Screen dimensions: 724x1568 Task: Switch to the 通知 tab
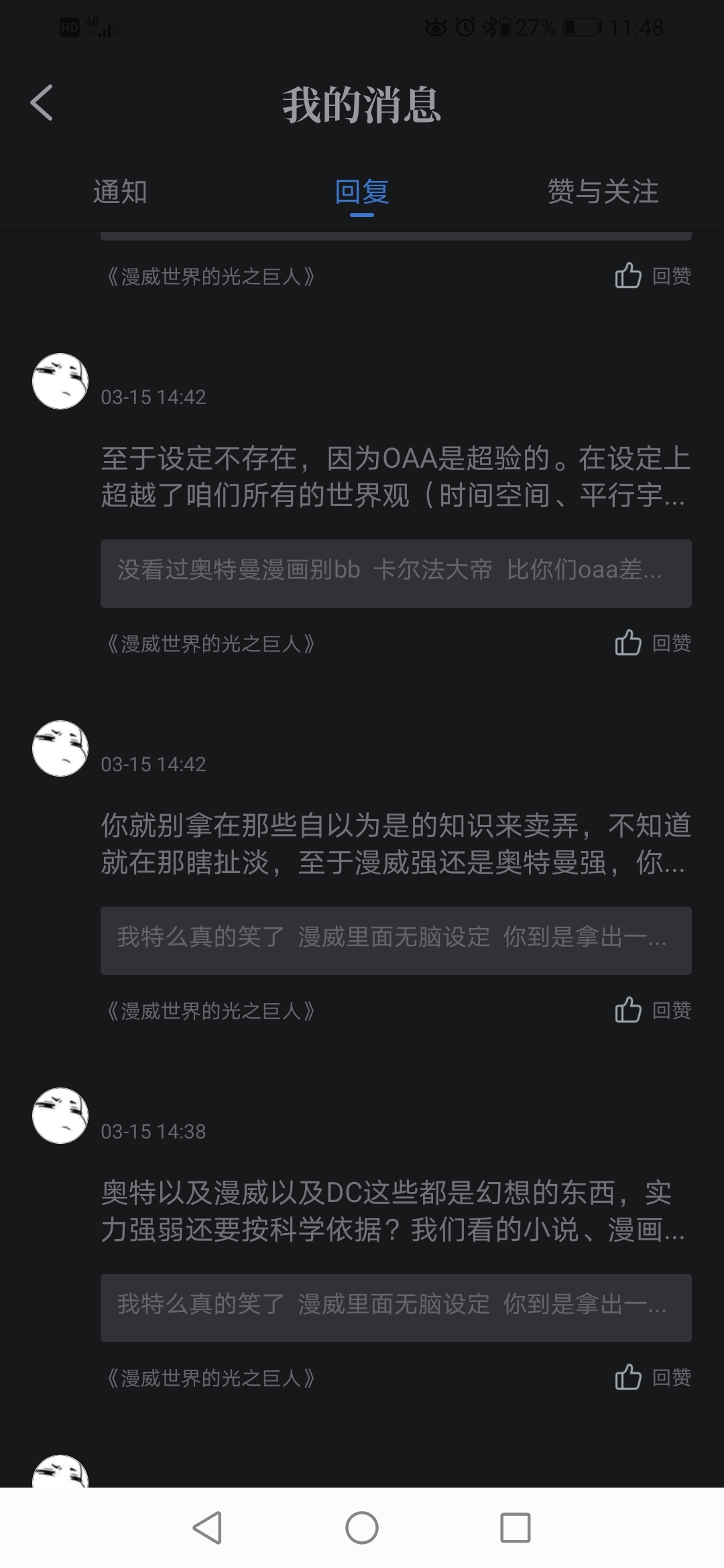(x=120, y=192)
